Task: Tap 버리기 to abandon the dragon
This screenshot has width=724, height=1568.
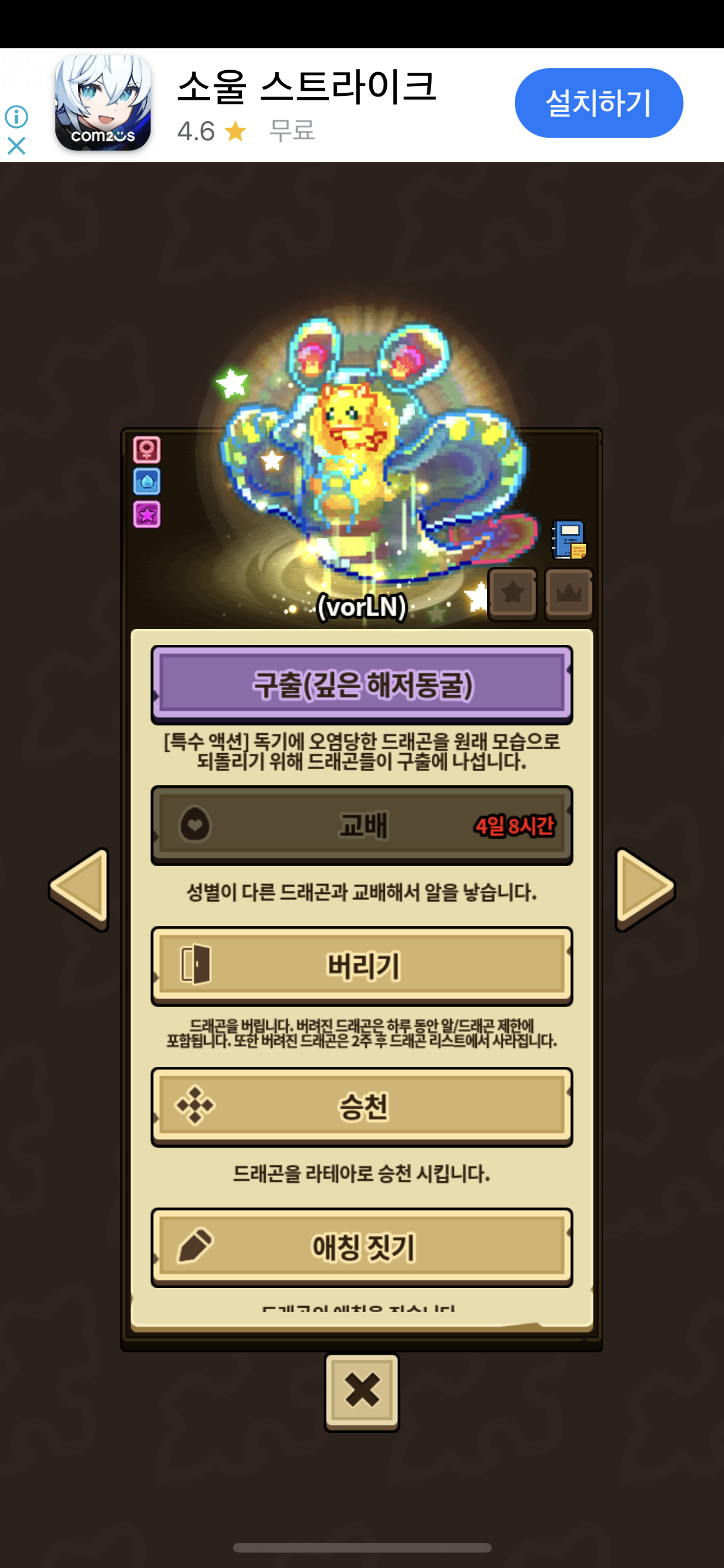Action: (362, 966)
